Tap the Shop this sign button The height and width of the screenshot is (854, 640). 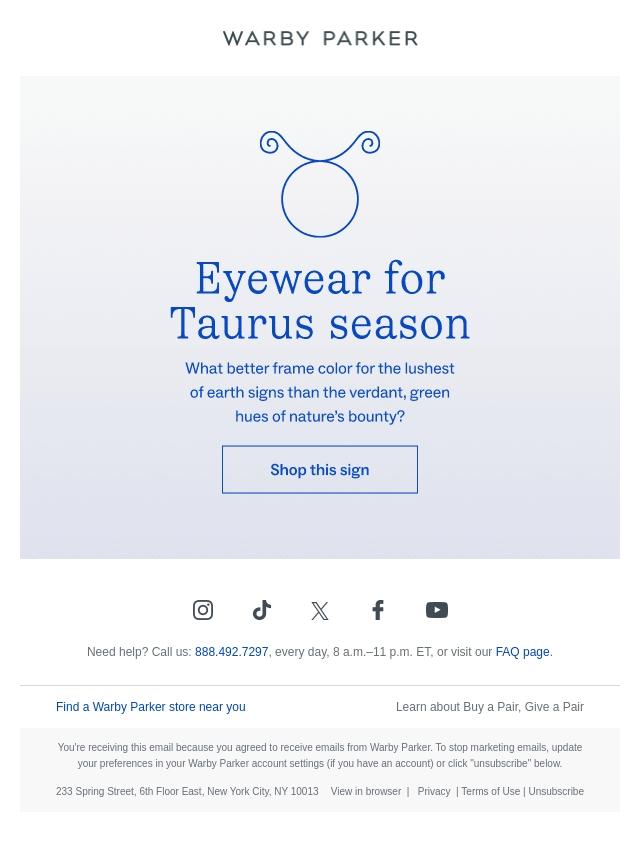pyautogui.click(x=320, y=470)
